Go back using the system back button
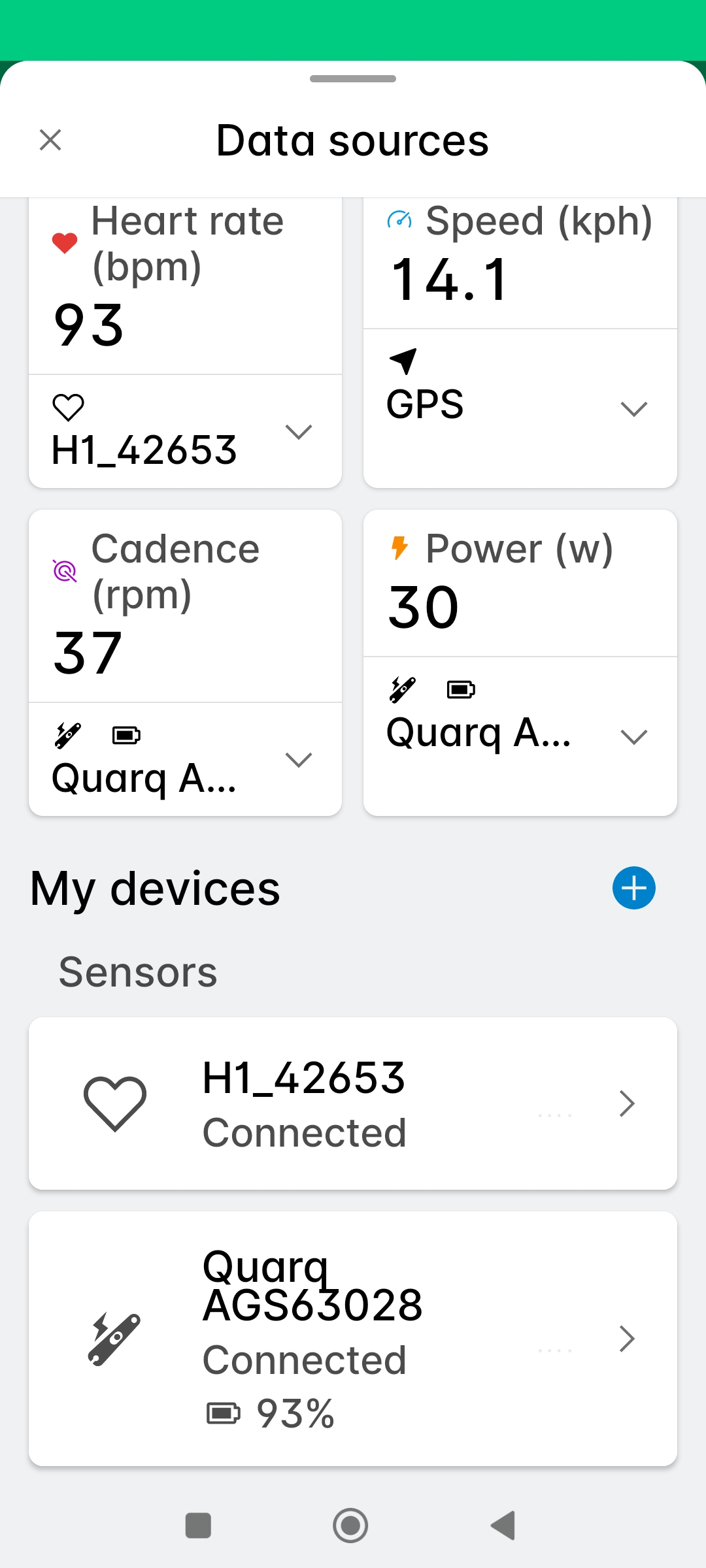This screenshot has width=706, height=1568. pyautogui.click(x=503, y=1526)
